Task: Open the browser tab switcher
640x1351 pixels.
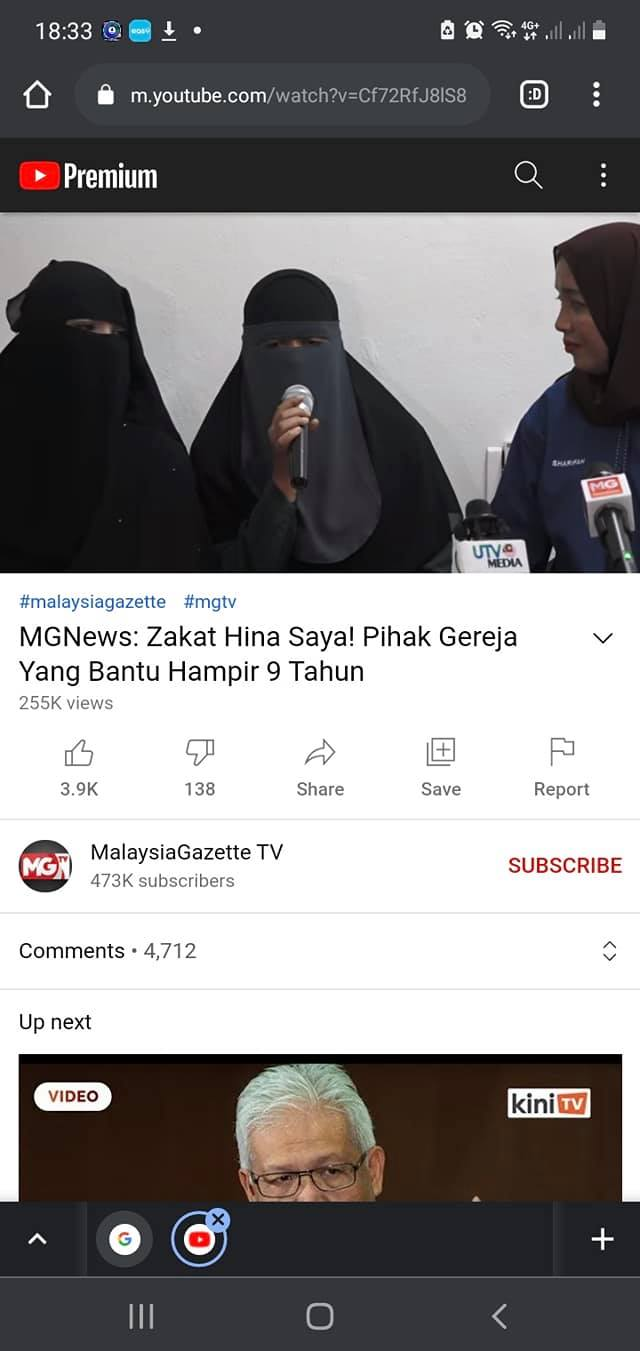Action: [535, 96]
